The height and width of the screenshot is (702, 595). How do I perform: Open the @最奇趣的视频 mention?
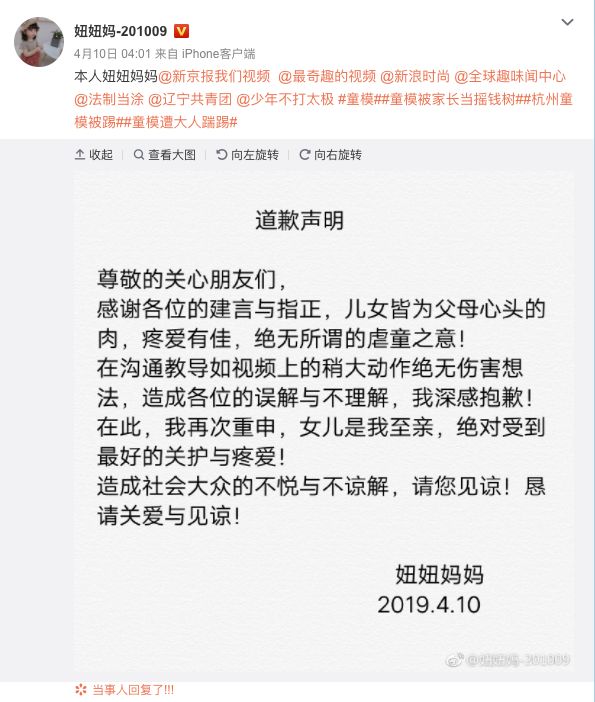pyautogui.click(x=327, y=77)
